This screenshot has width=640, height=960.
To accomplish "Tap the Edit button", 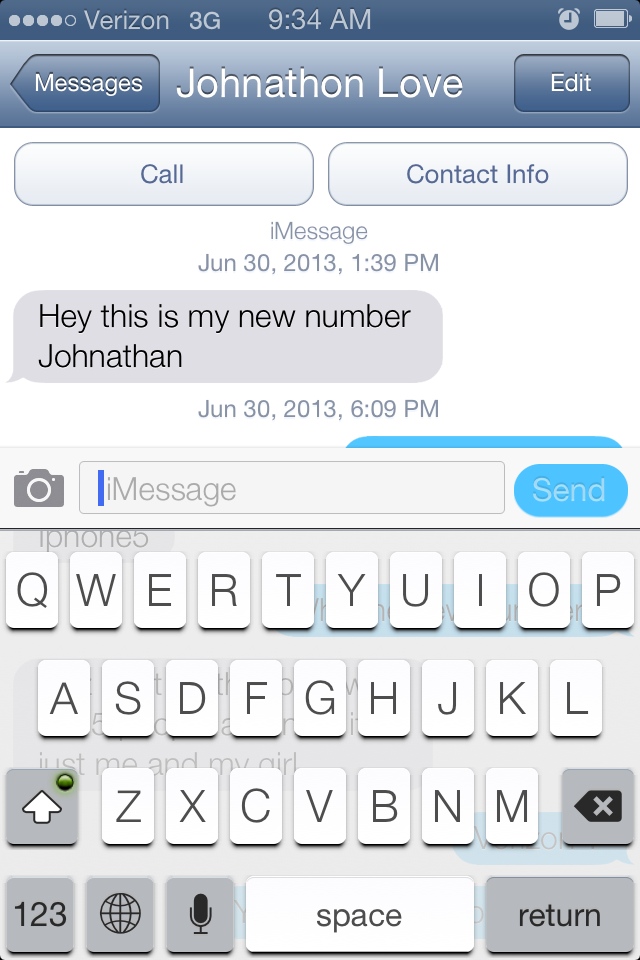I will pyautogui.click(x=571, y=83).
